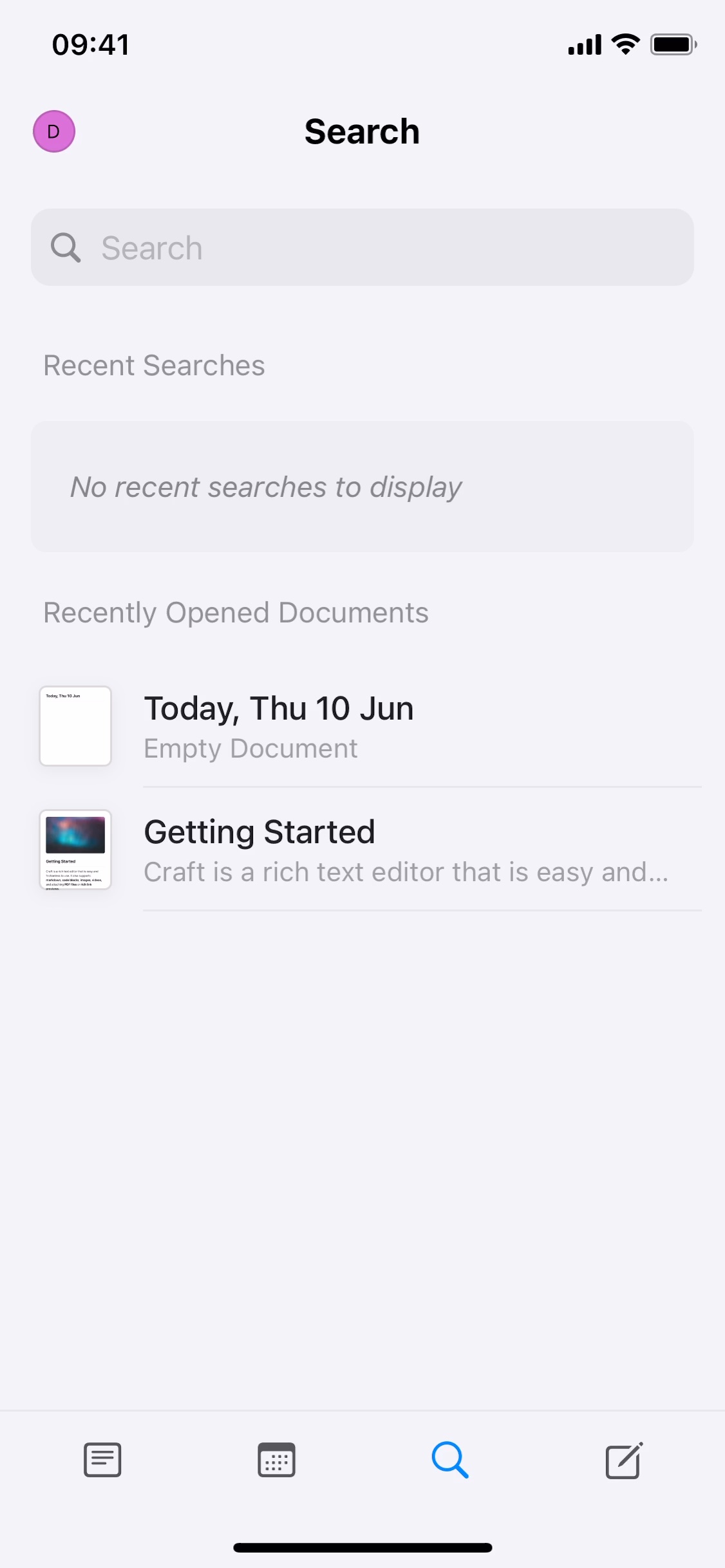This screenshot has width=725, height=1568.
Task: Tap the Empty Document subtitle text
Action: coord(250,748)
